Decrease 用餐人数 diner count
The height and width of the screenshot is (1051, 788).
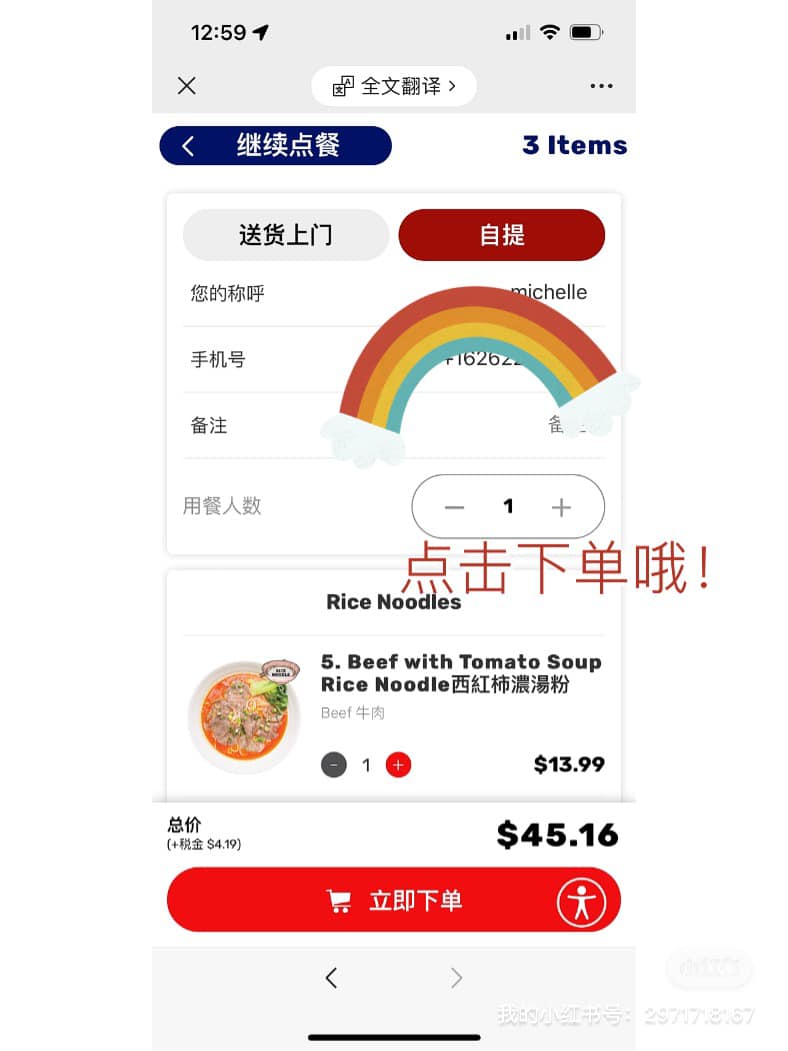[x=454, y=508]
